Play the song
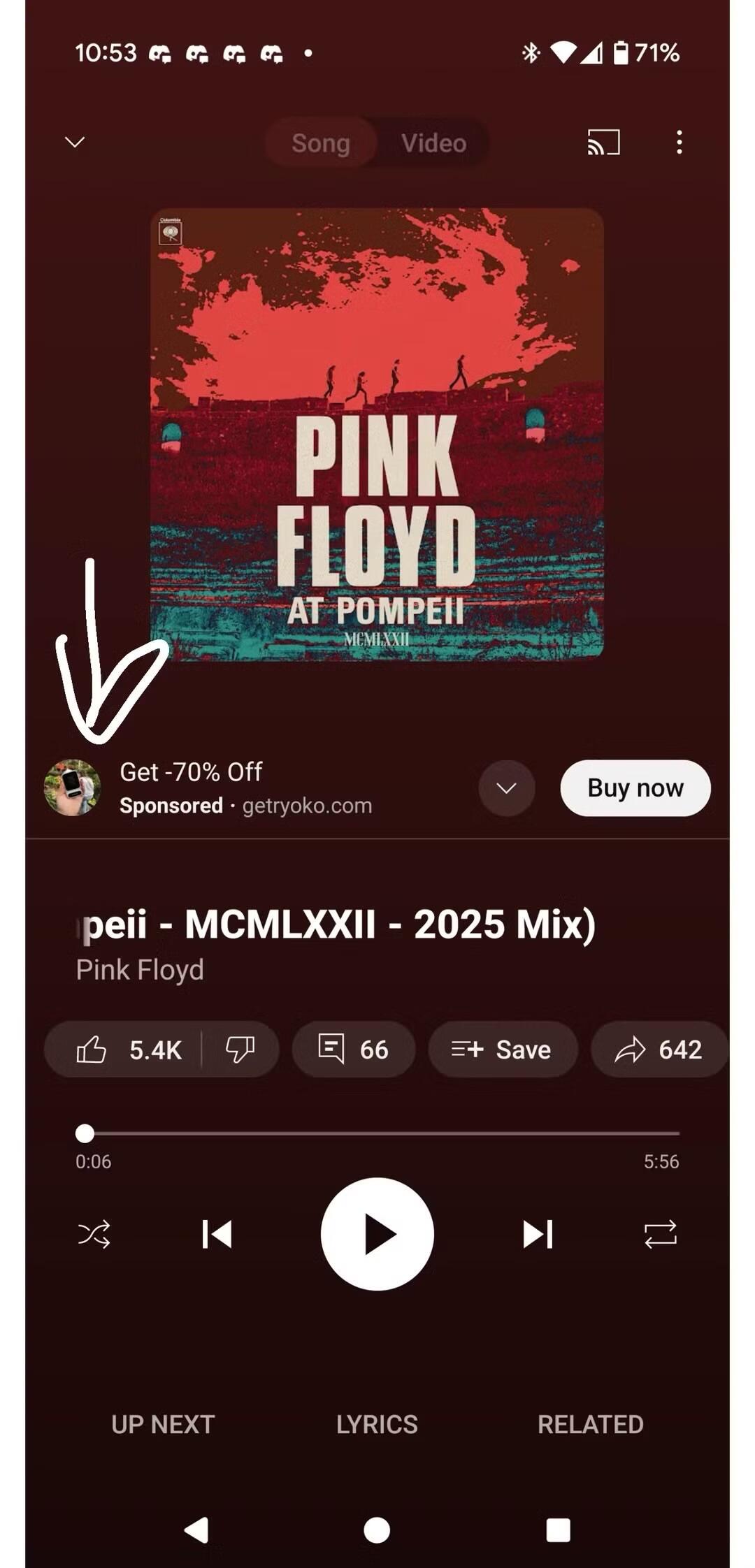 [377, 1234]
